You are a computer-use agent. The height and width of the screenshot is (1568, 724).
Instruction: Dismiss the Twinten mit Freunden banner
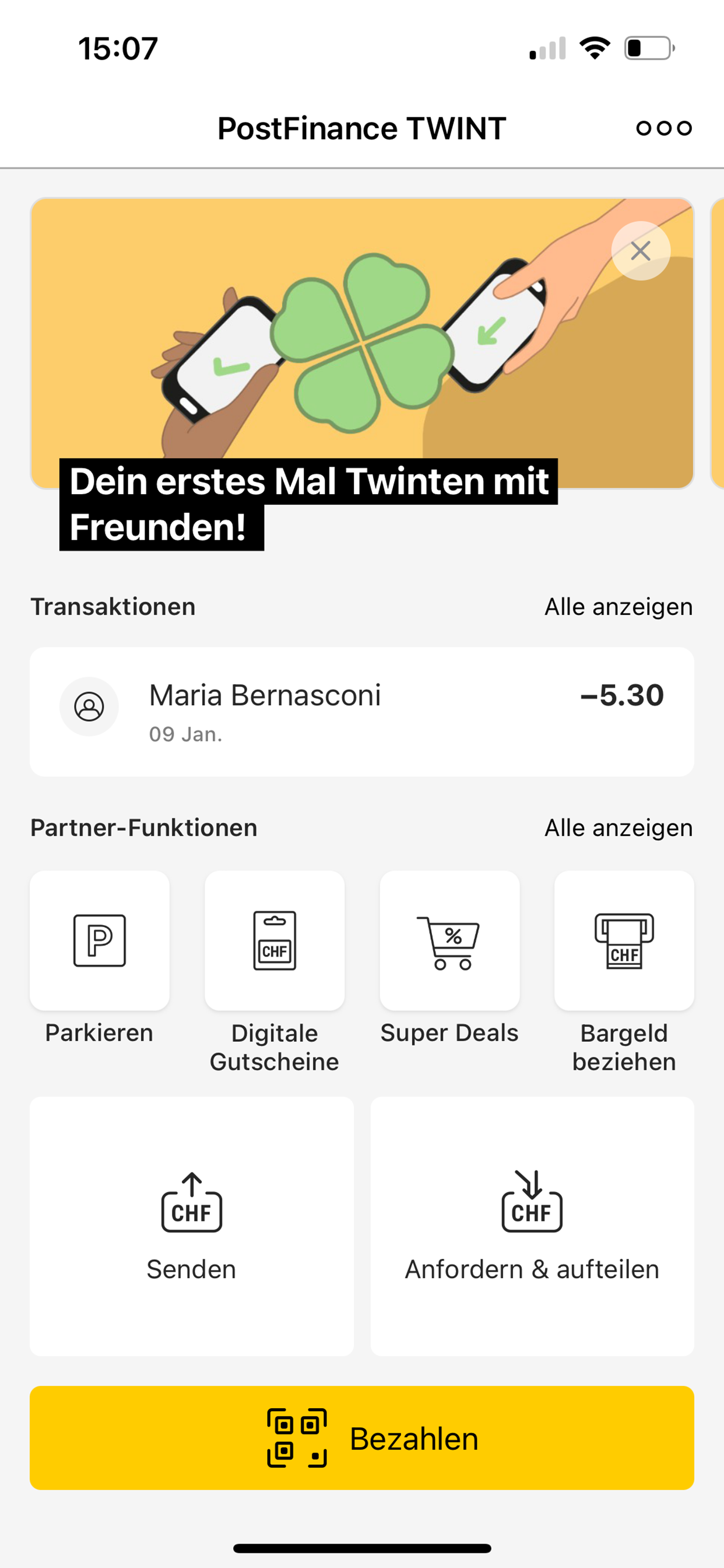[x=641, y=250]
